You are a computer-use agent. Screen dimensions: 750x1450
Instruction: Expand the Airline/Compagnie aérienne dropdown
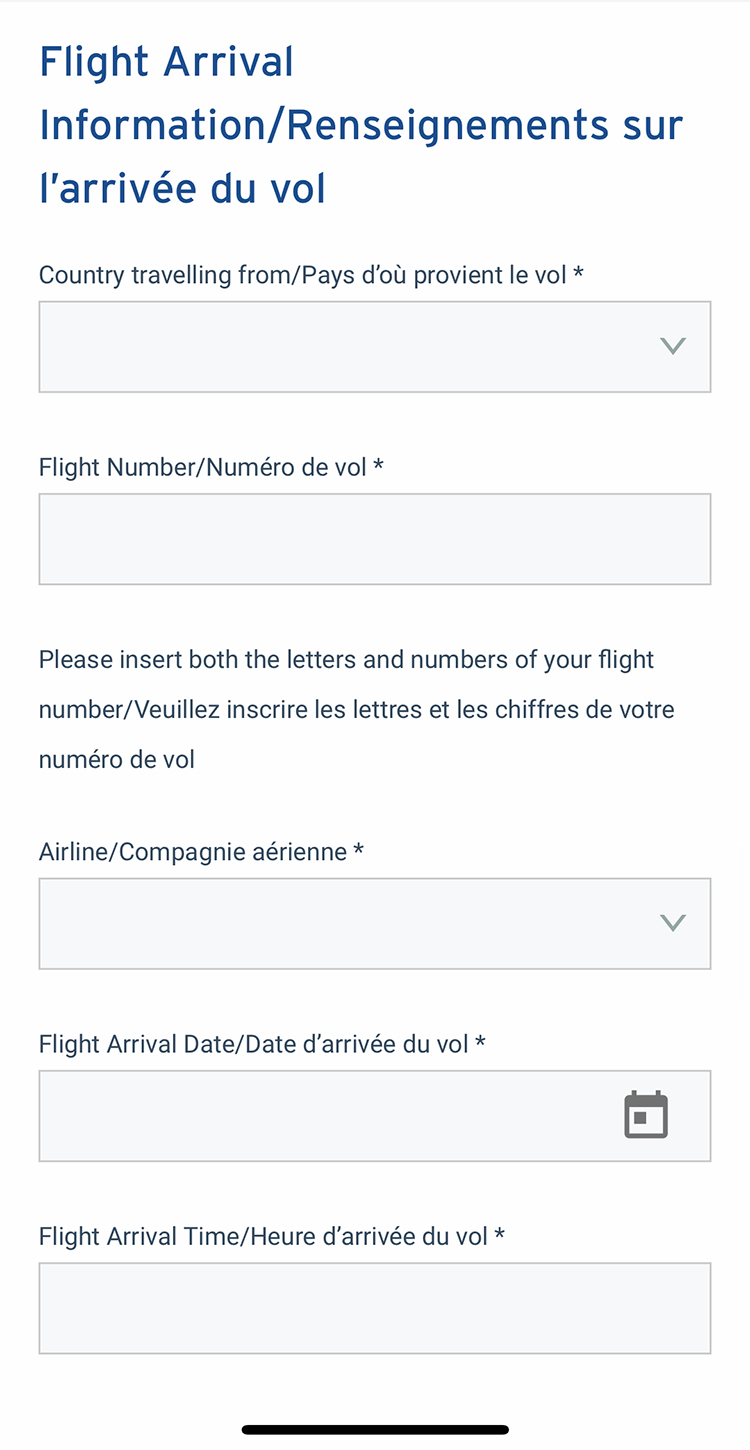375,924
